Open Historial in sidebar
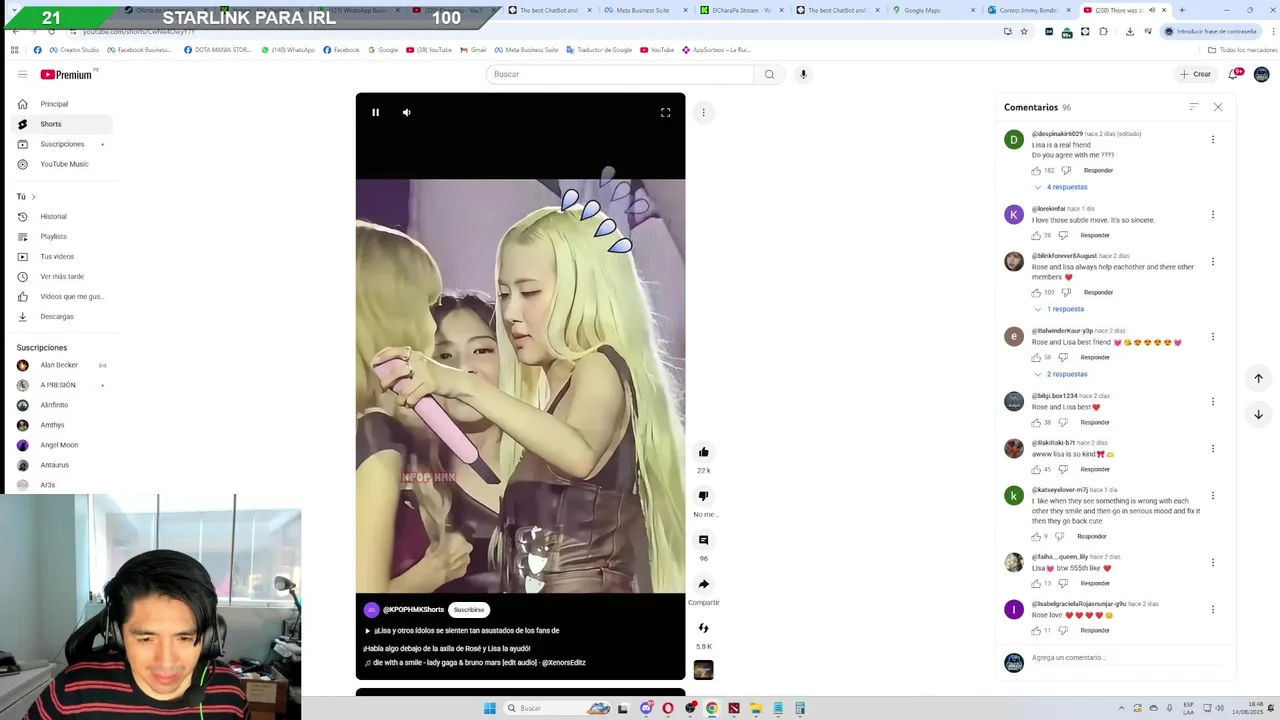The width and height of the screenshot is (1280, 720). point(53,216)
